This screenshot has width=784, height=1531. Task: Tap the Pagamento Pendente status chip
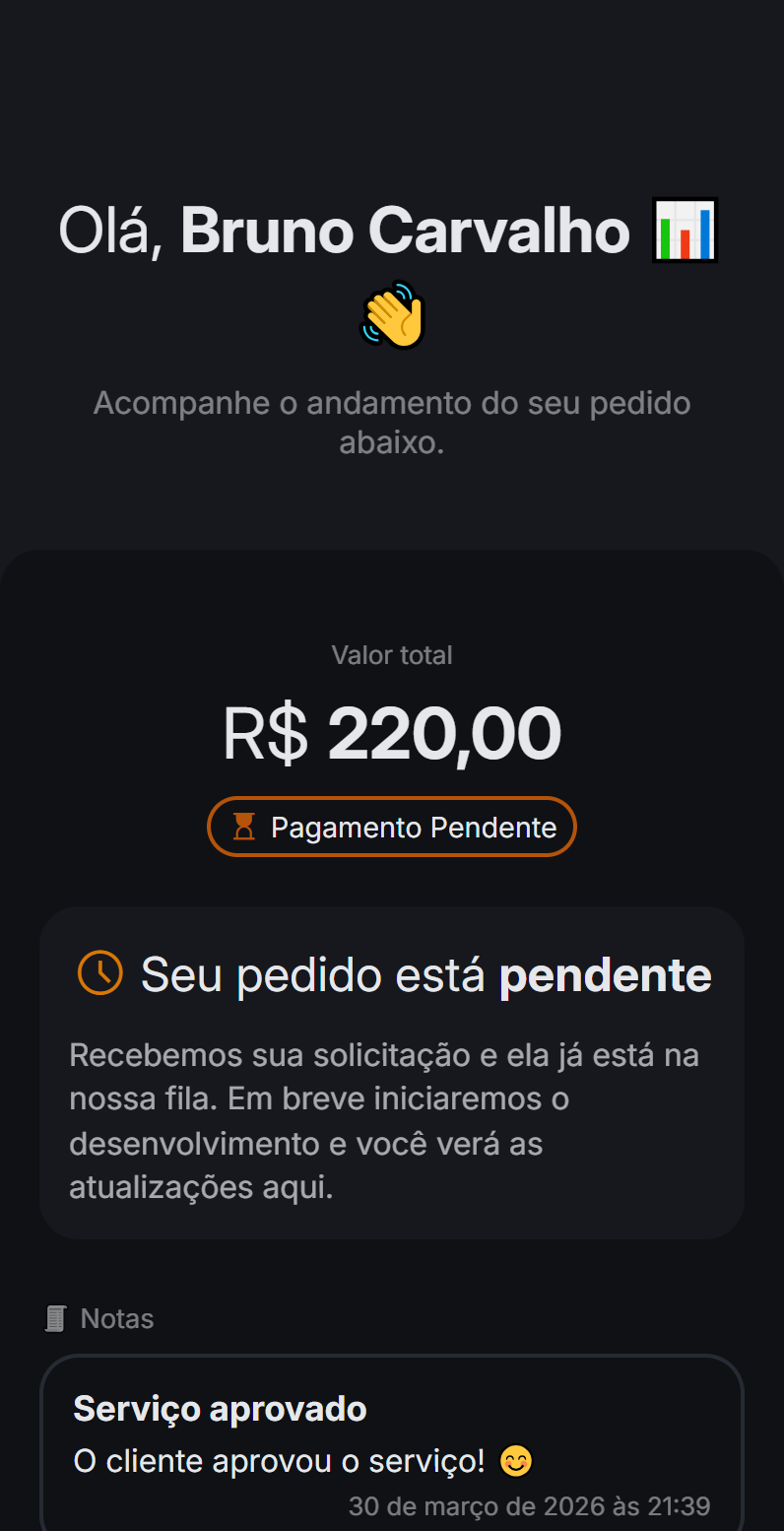[x=392, y=827]
